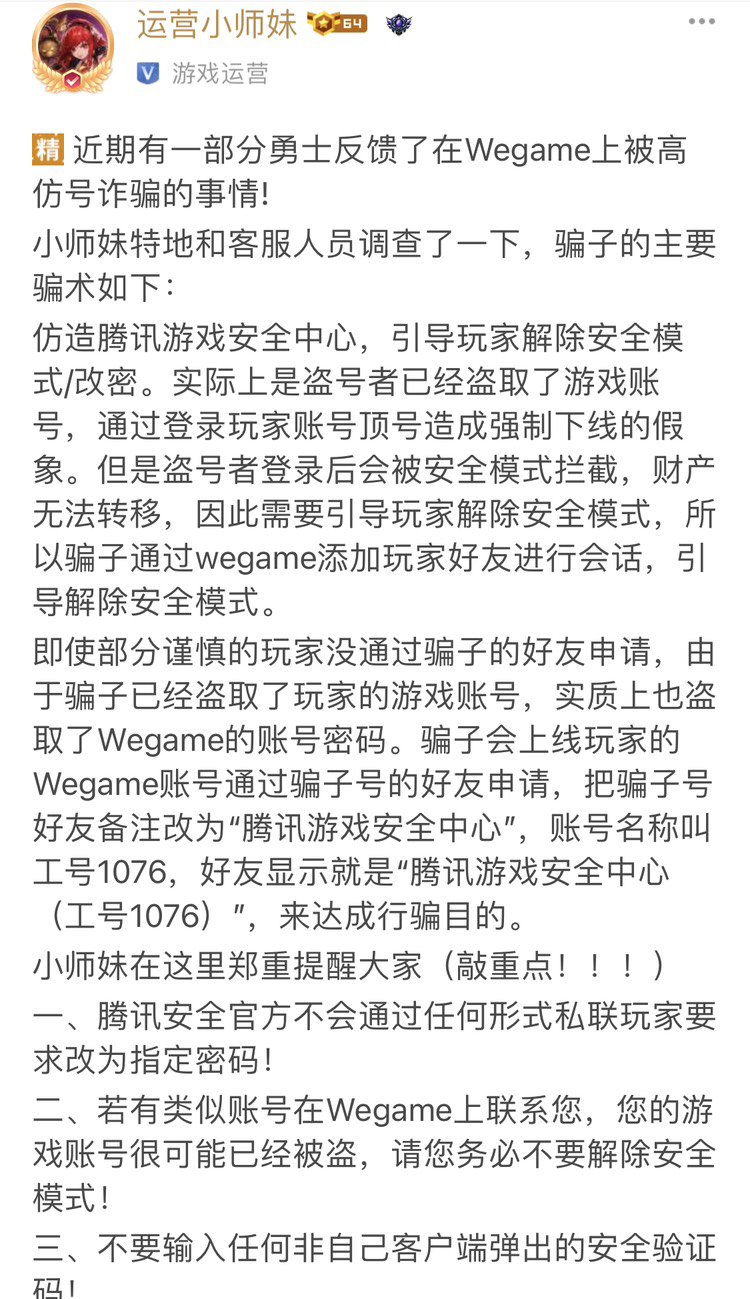Viewport: 750px width, 1299px height.
Task: Tap the username 运营小师妹
Action: [x=216, y=25]
